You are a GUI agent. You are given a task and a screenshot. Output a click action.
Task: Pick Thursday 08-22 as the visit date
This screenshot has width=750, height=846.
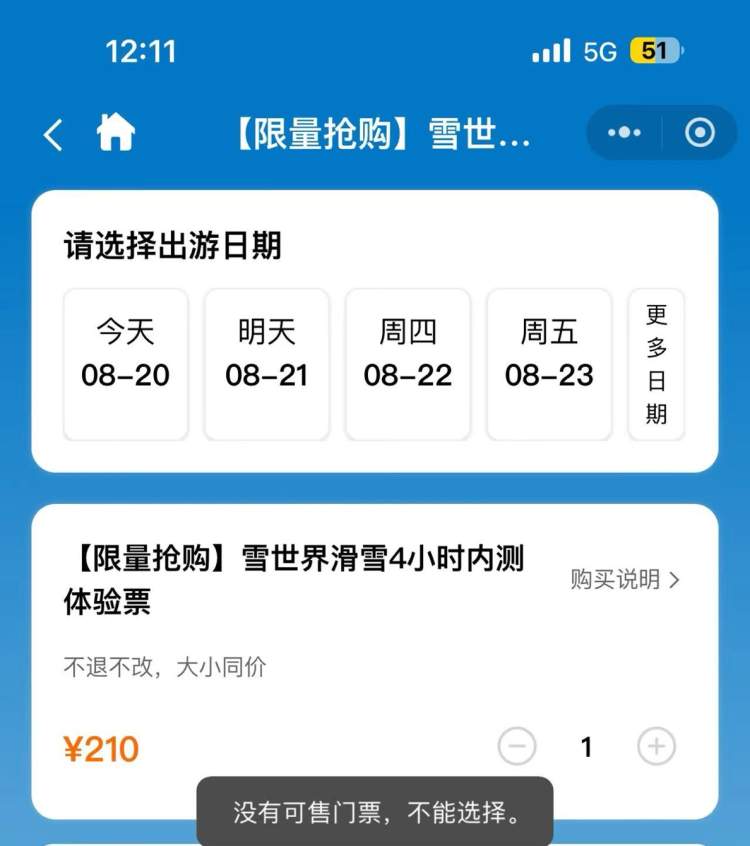(408, 364)
